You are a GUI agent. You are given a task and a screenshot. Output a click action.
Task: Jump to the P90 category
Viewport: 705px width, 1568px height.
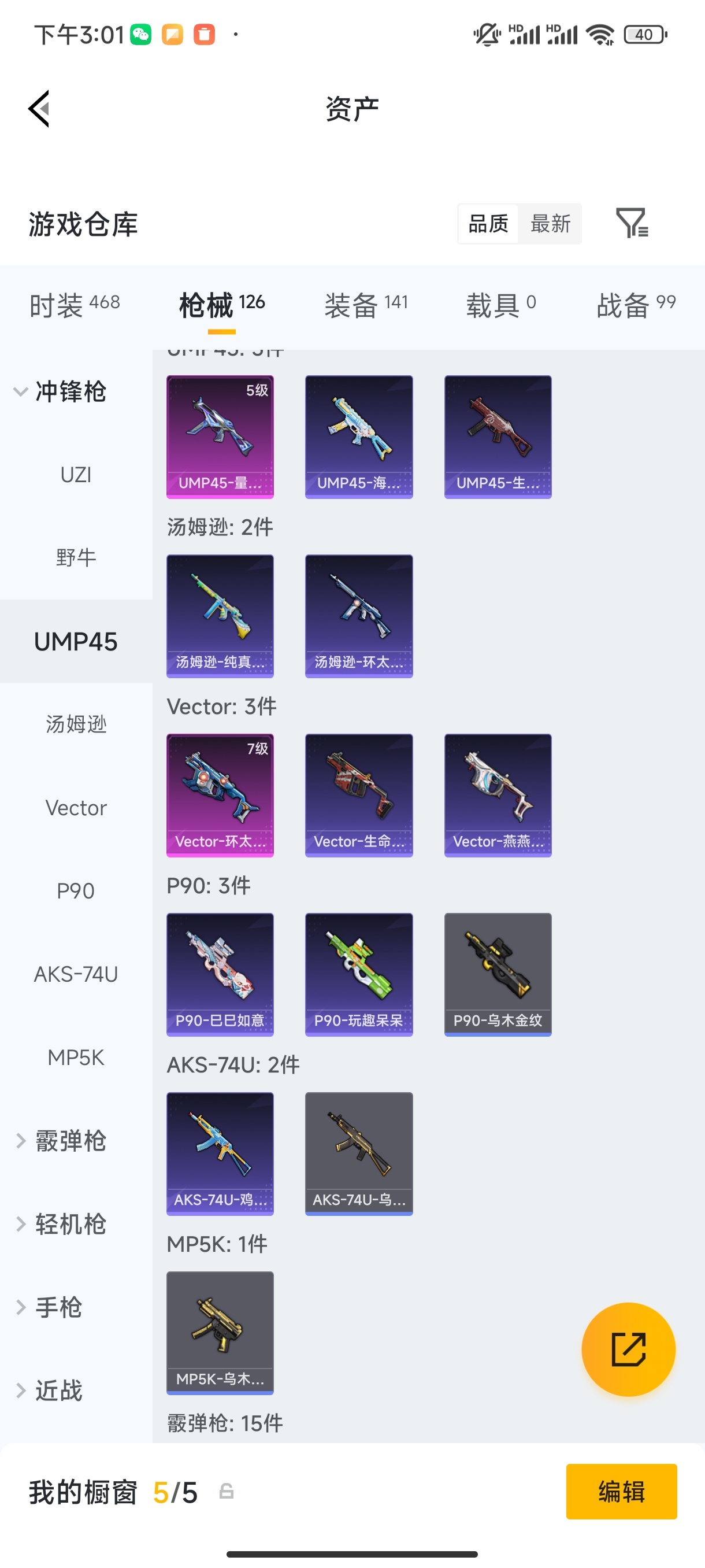tap(76, 891)
